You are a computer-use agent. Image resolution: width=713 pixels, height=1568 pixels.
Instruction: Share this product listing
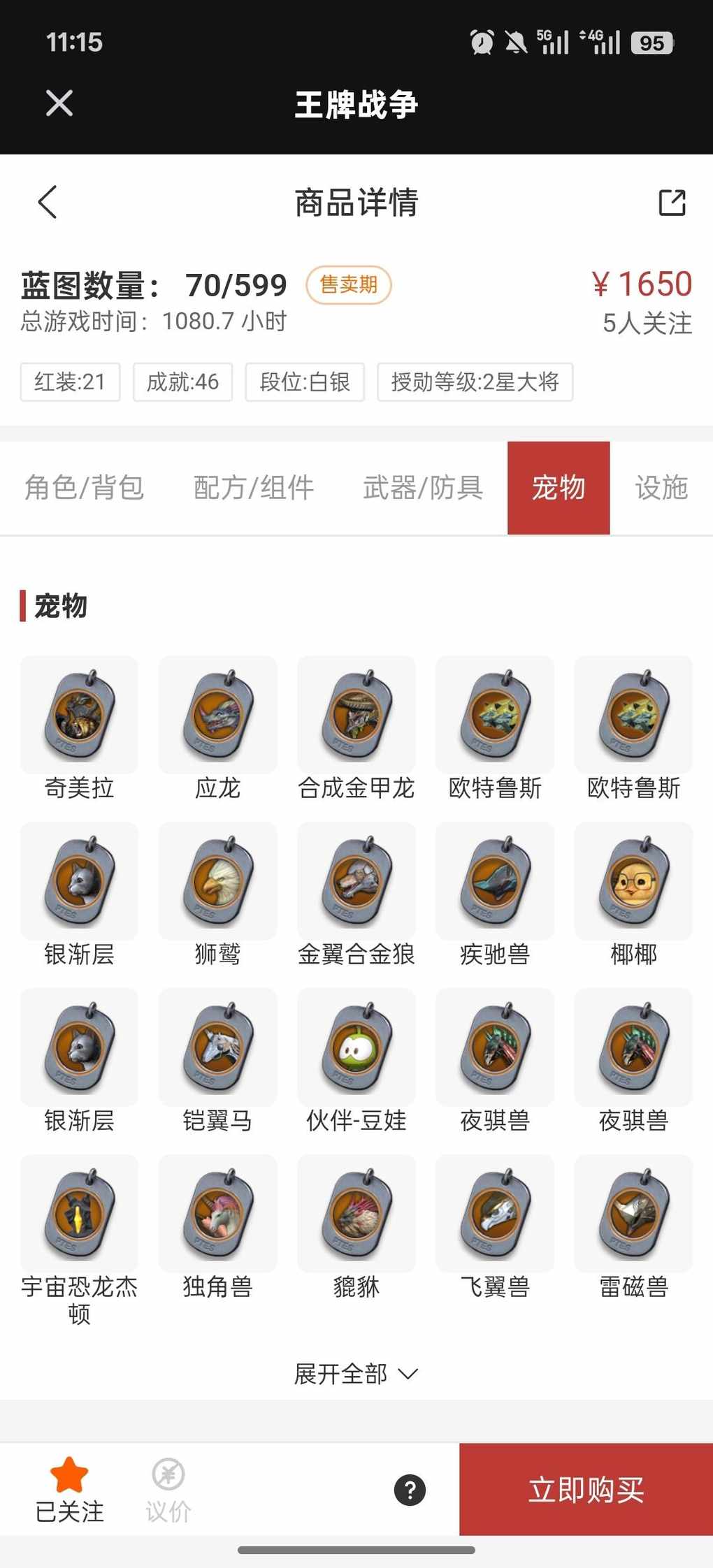pos(672,203)
